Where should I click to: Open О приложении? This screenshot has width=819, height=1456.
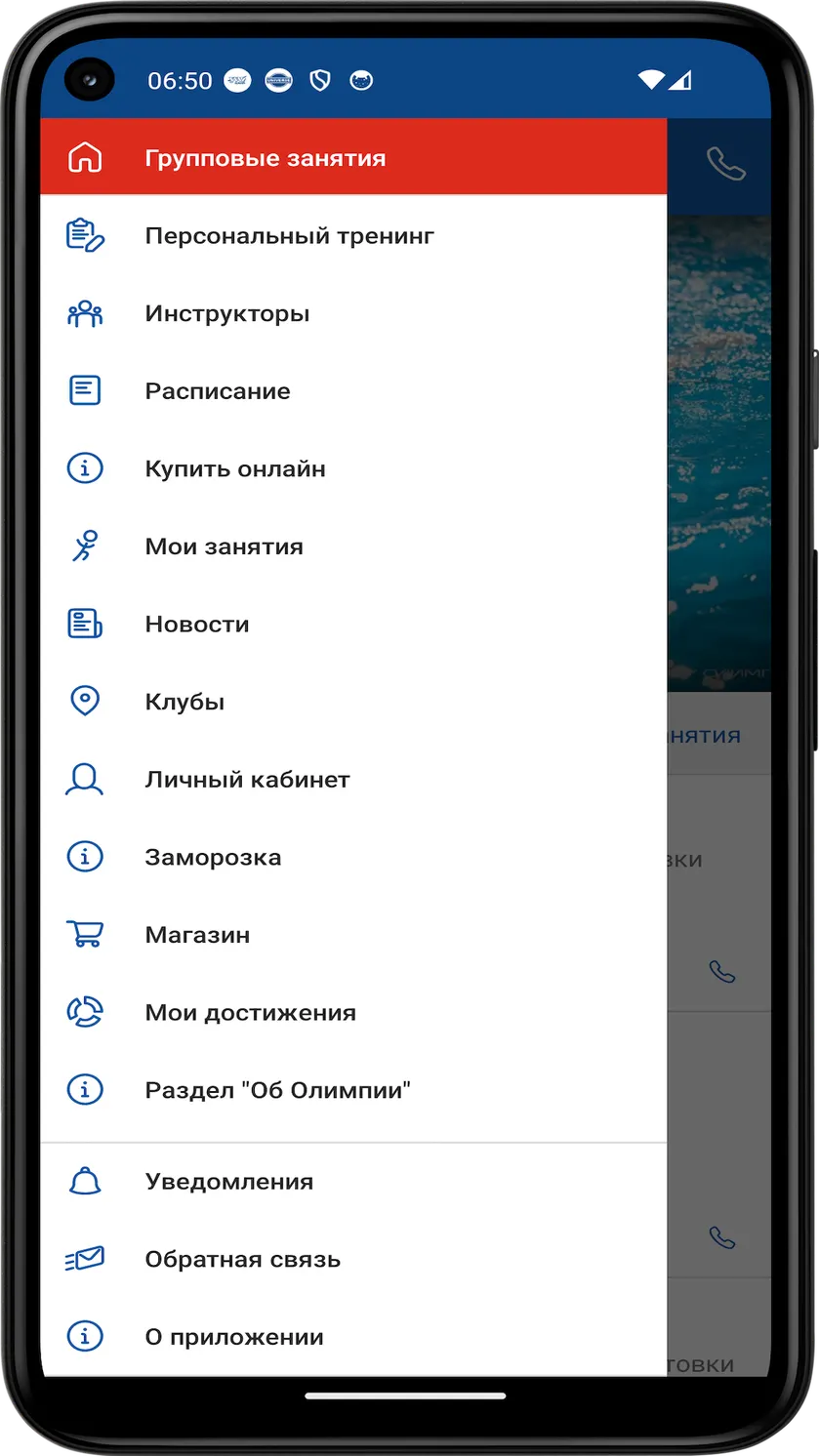(x=353, y=1337)
